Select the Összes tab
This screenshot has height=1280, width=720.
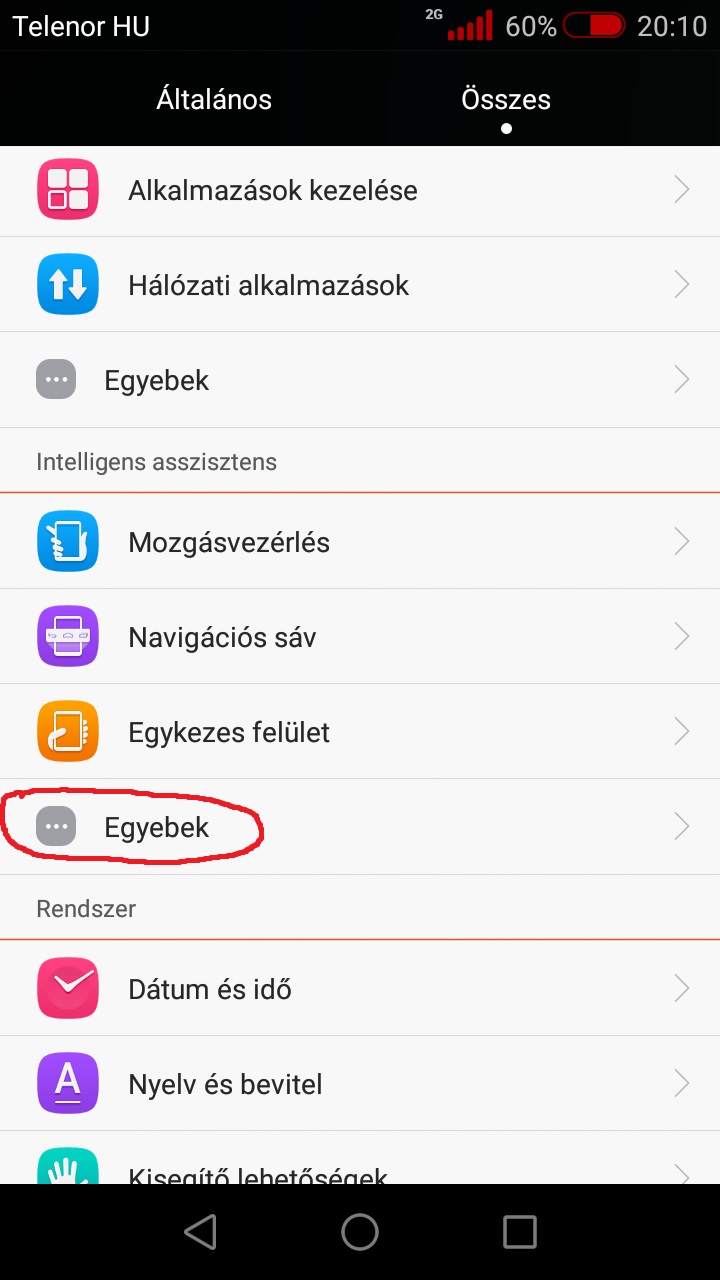pos(506,100)
